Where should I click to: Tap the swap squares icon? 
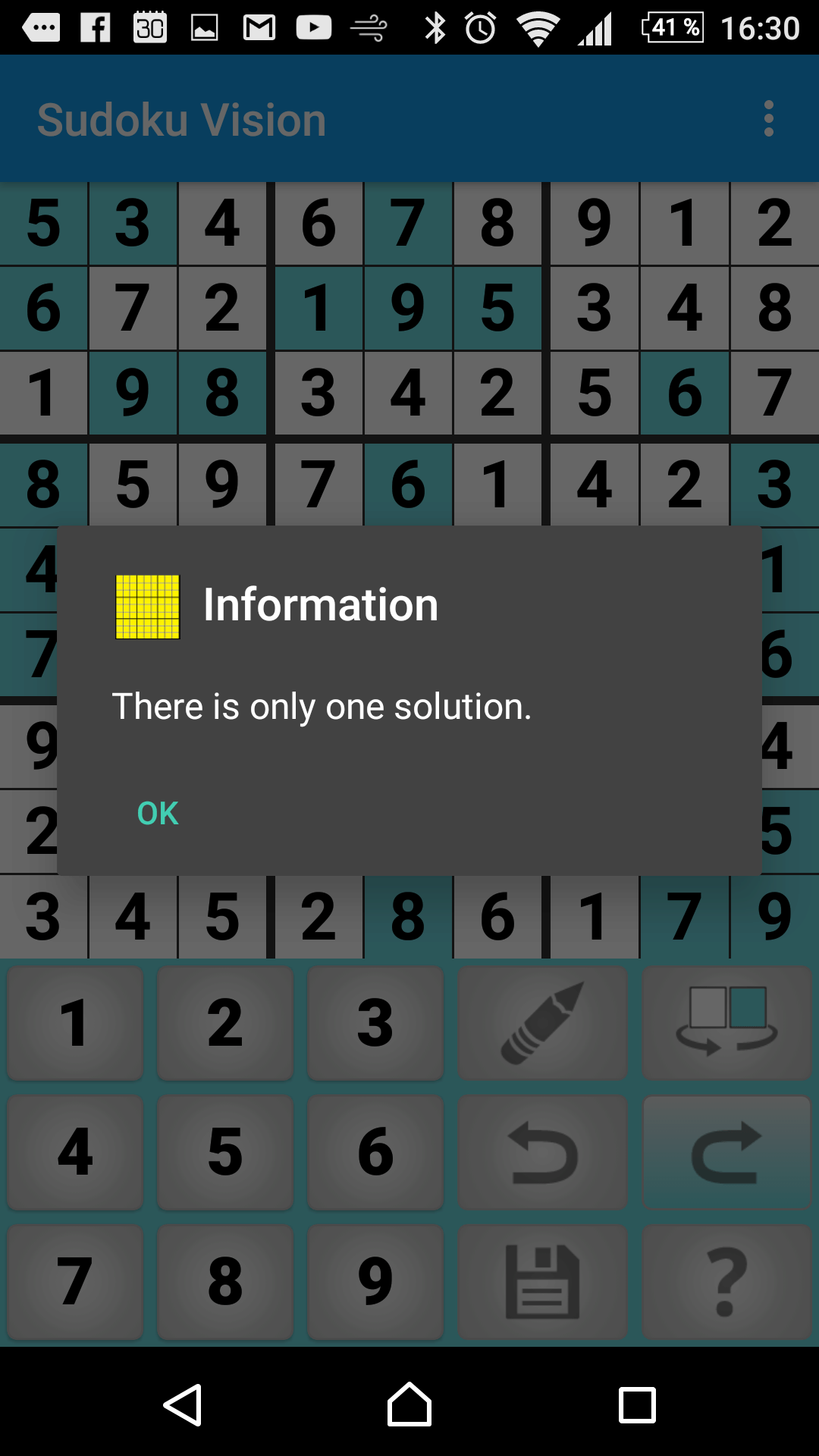(726, 1022)
